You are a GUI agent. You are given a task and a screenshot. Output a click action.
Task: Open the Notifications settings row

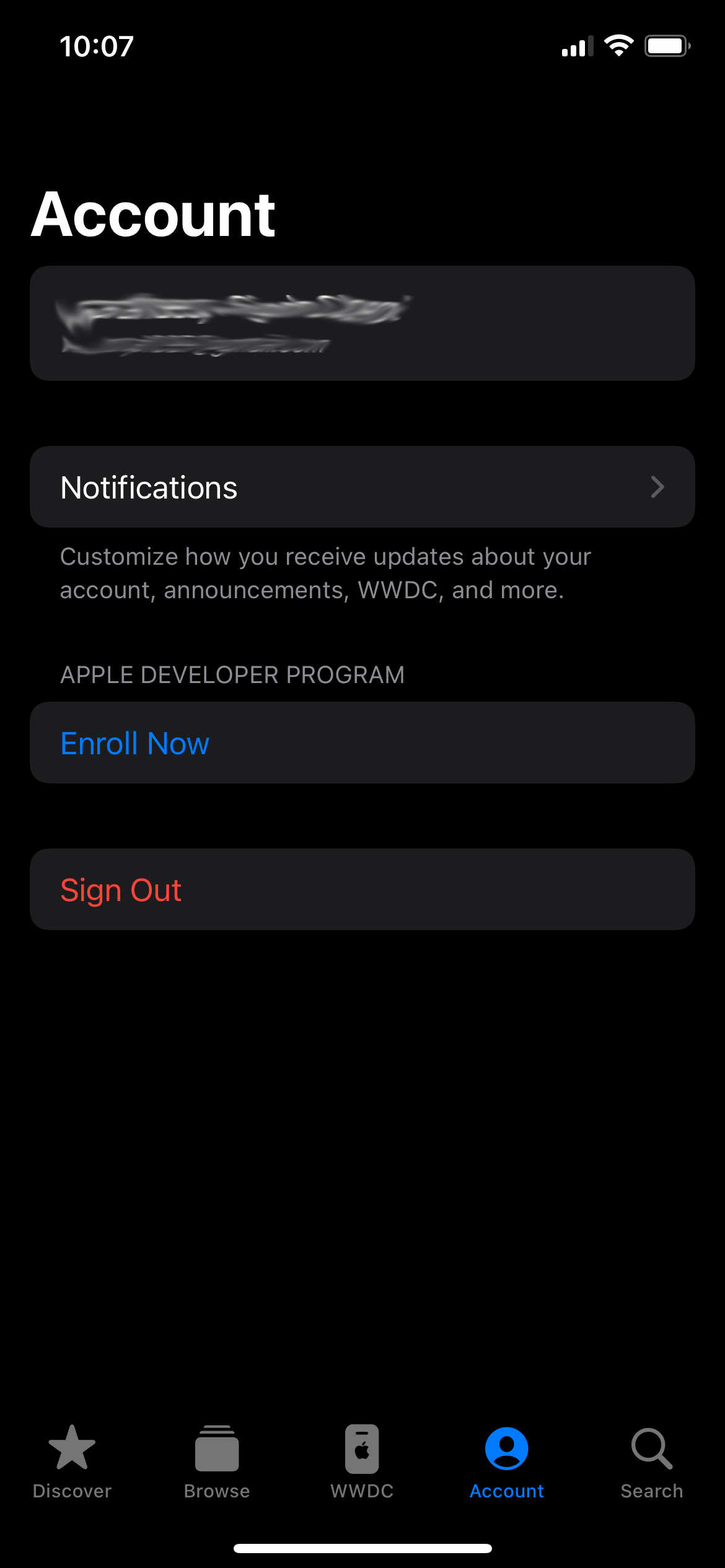coord(362,487)
